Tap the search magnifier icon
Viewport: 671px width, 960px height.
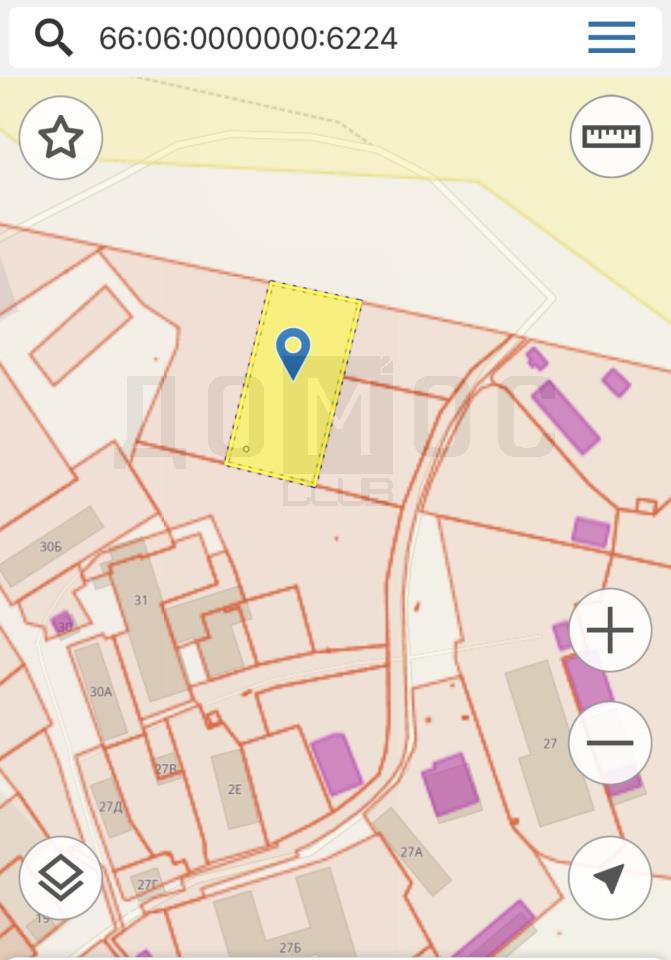(x=54, y=38)
